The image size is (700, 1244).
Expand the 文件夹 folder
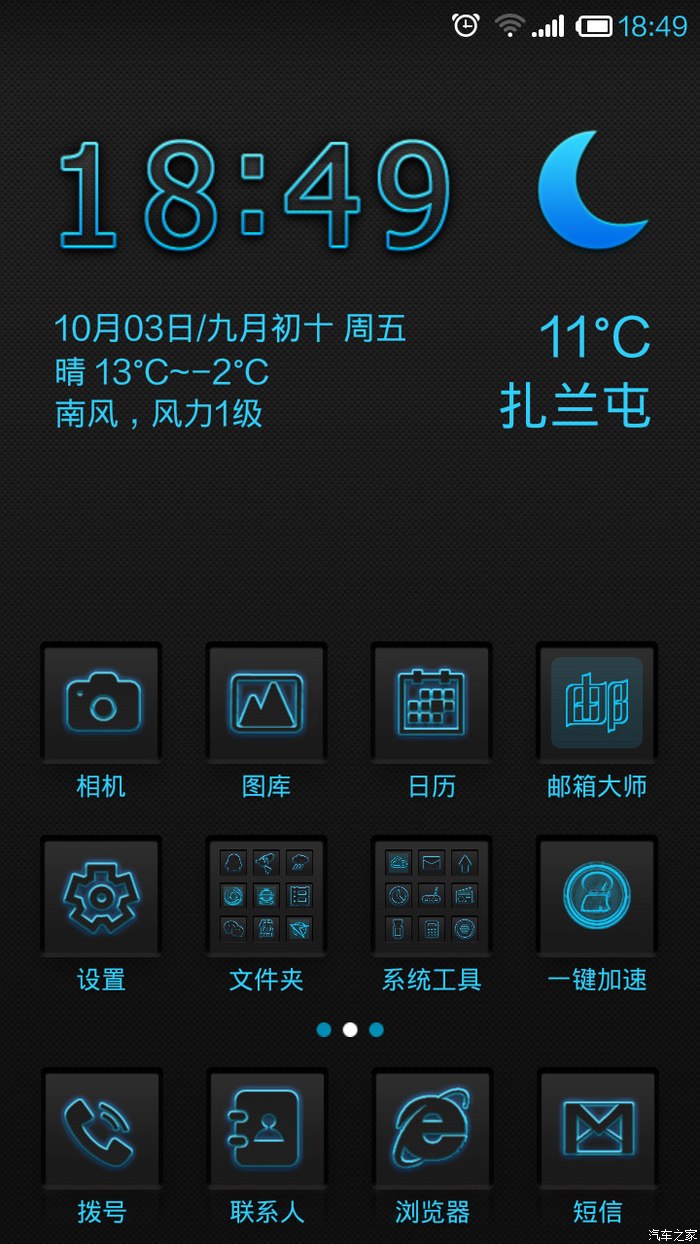click(266, 895)
